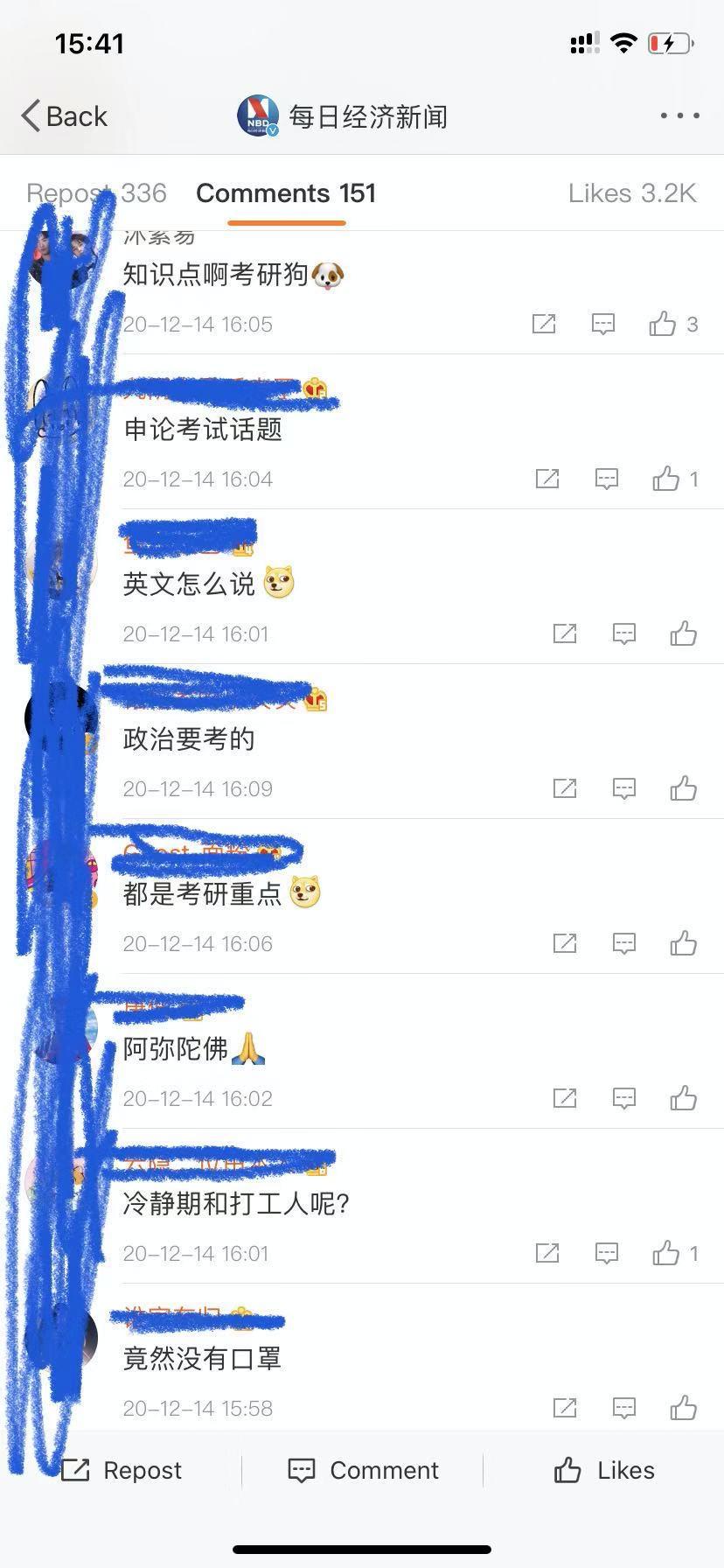The width and height of the screenshot is (724, 1568).
Task: Open the three-dot overflow menu
Action: 679,115
